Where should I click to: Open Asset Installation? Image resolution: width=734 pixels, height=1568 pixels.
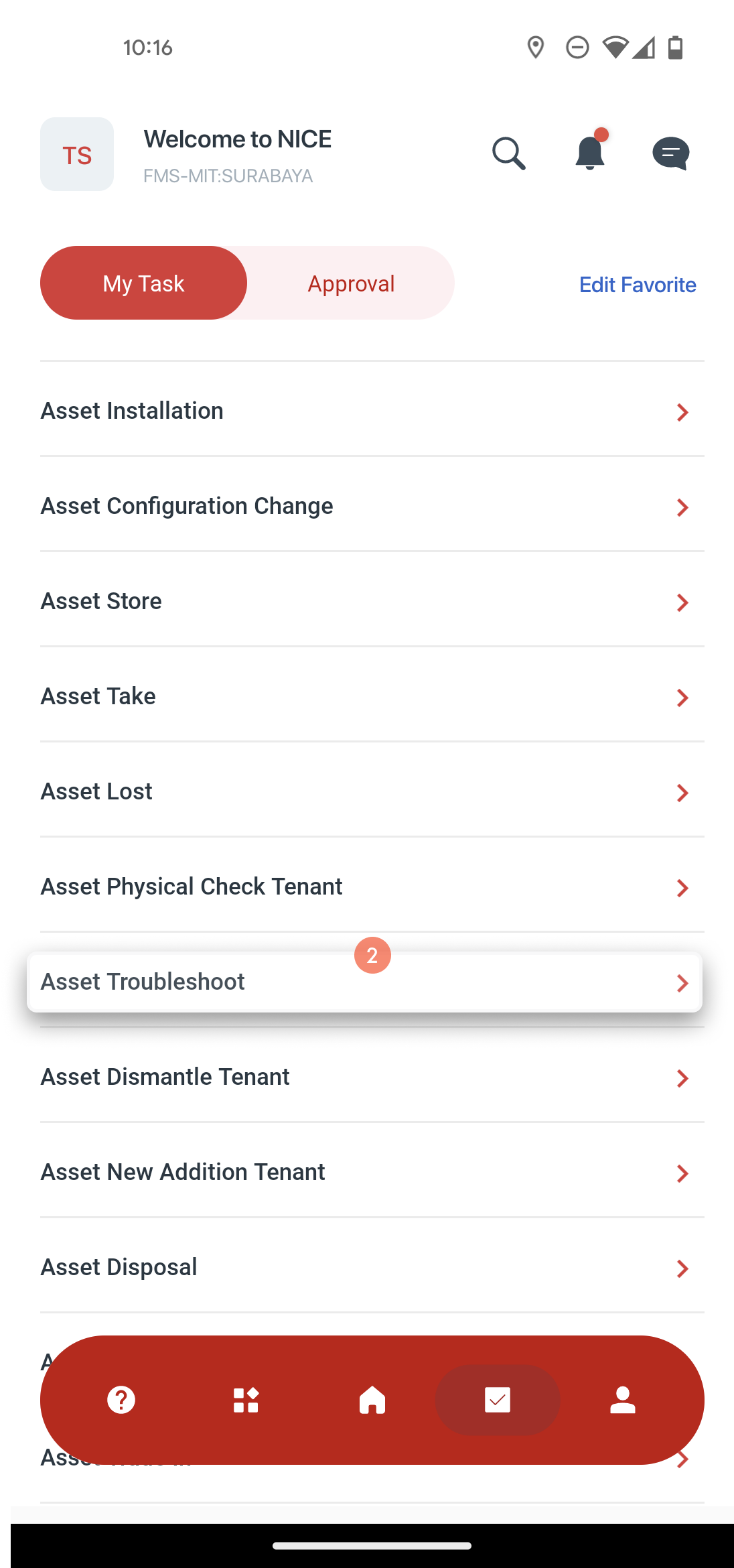coord(372,410)
